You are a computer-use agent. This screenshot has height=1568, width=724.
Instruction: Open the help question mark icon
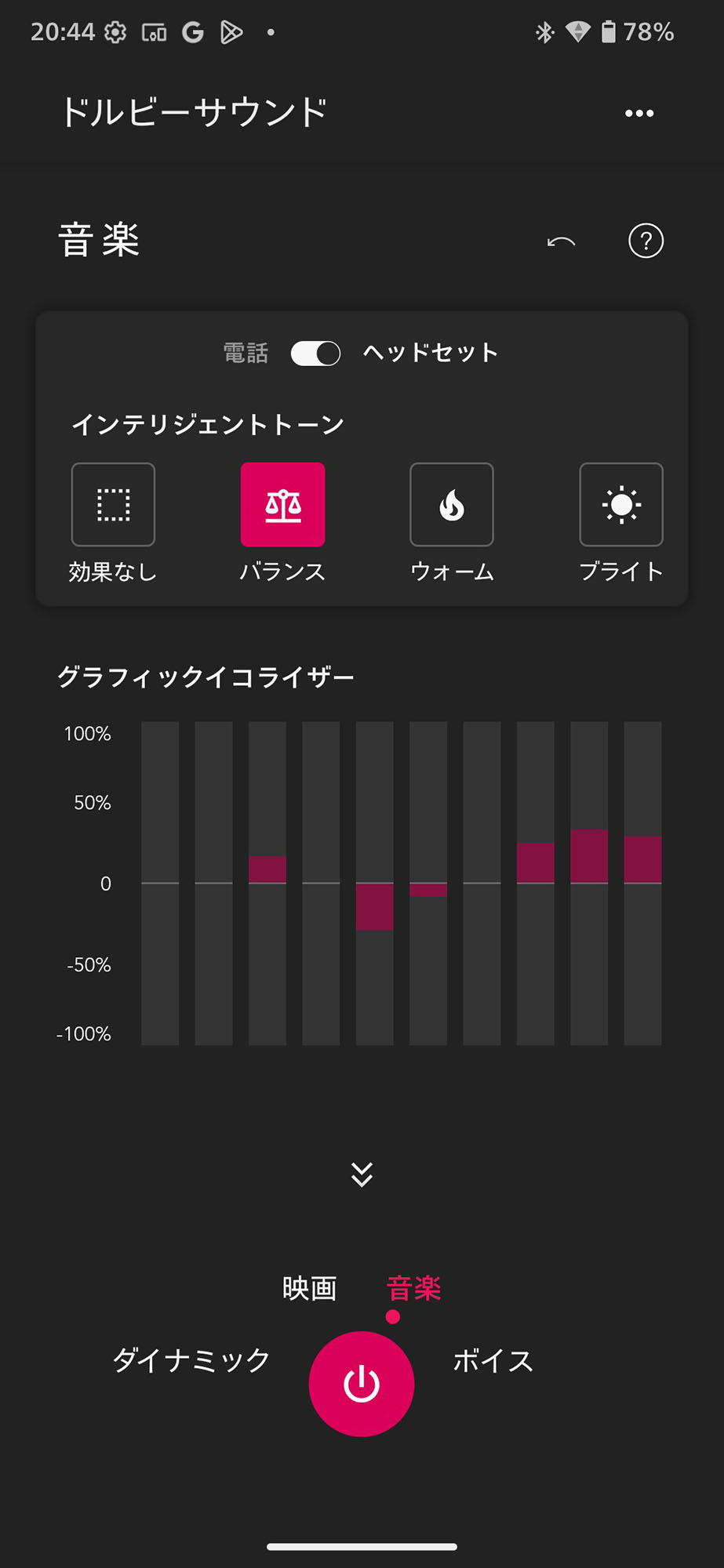coord(646,241)
